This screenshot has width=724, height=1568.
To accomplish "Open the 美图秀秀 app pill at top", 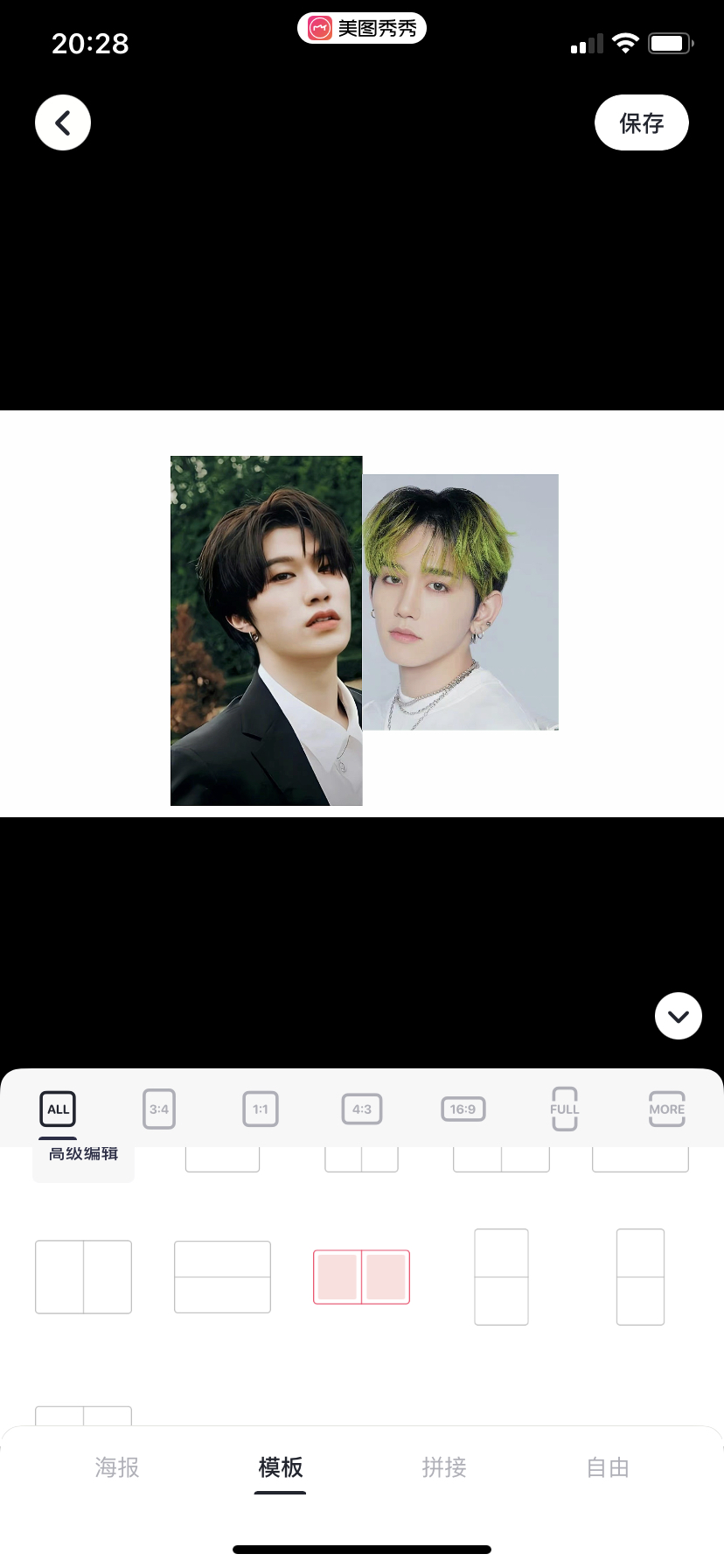I will [362, 28].
